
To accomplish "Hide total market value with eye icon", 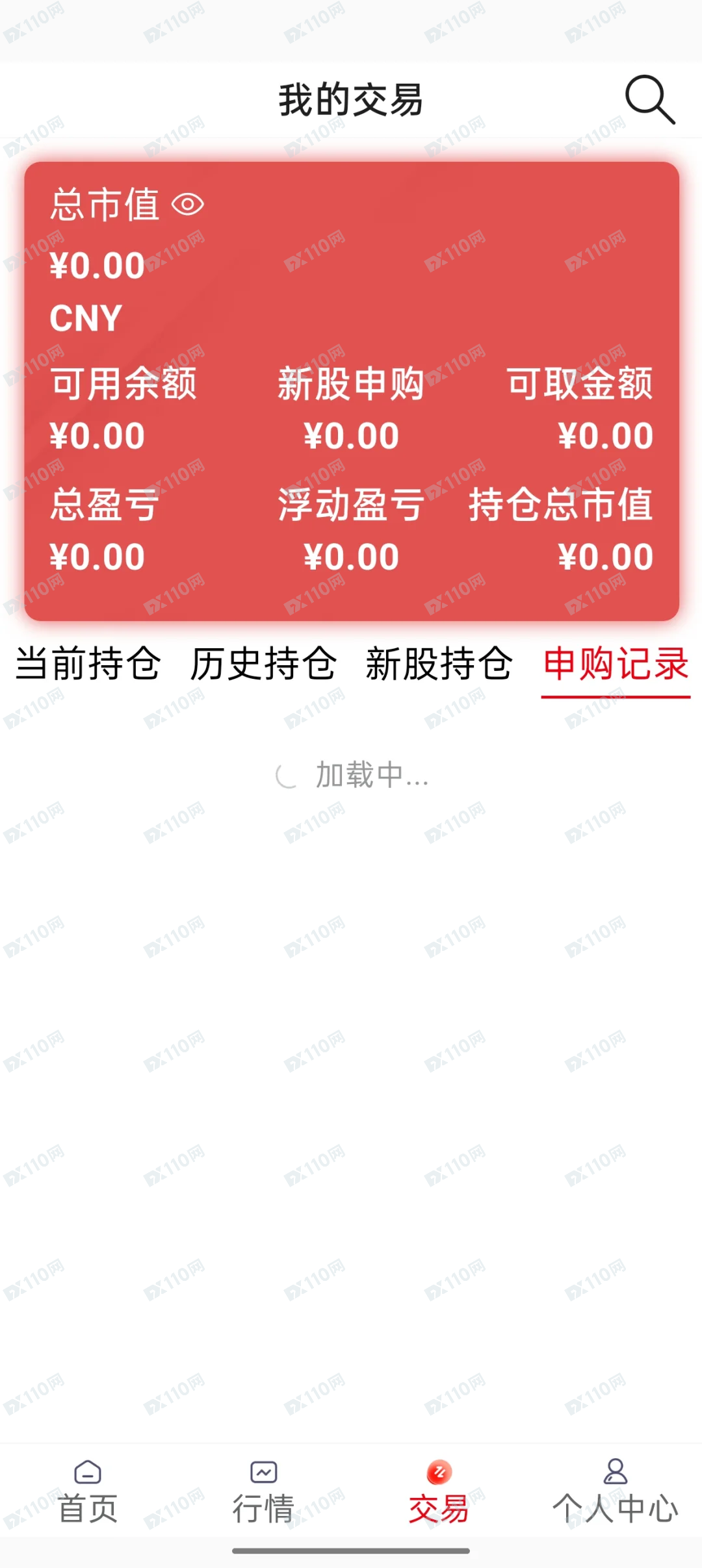I will (188, 205).
